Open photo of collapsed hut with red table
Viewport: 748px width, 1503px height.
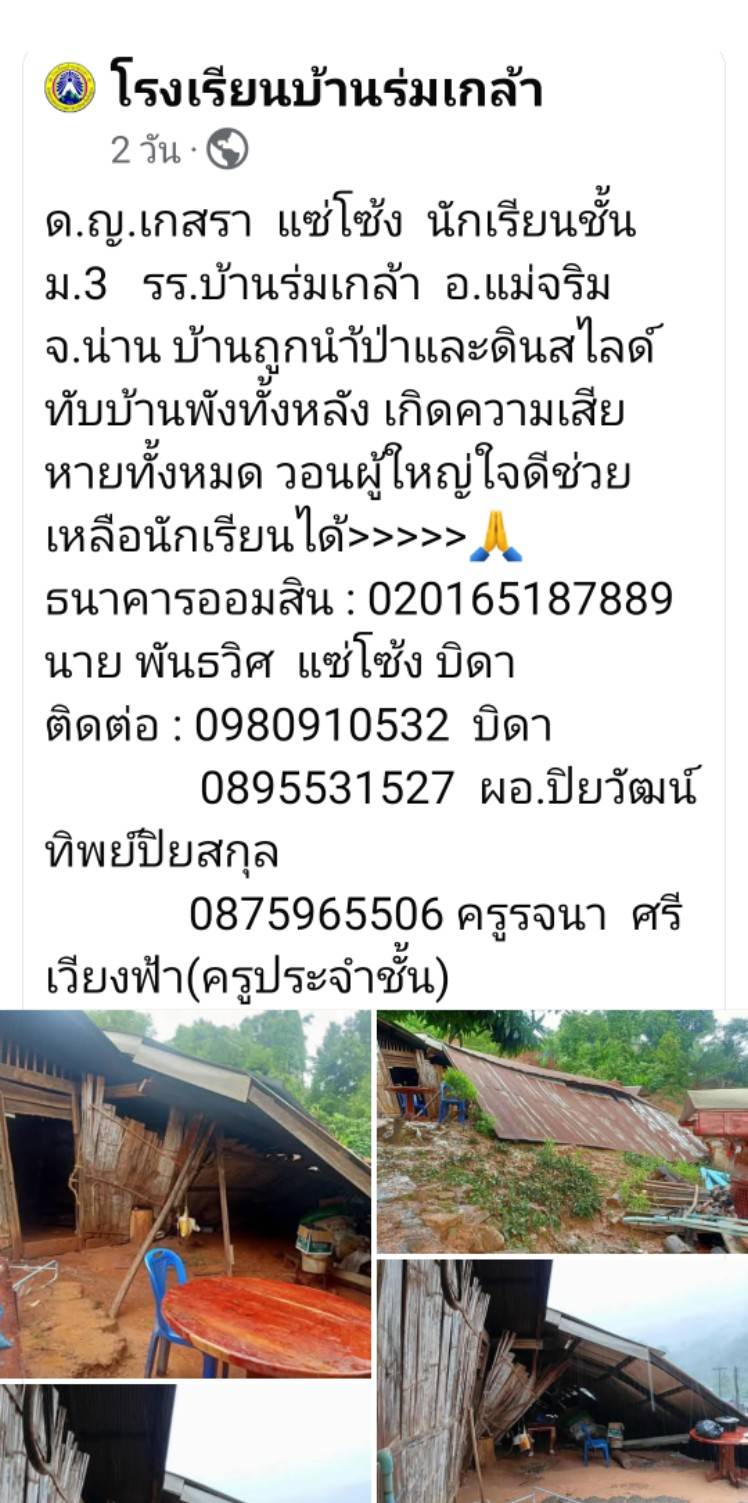185,1193
